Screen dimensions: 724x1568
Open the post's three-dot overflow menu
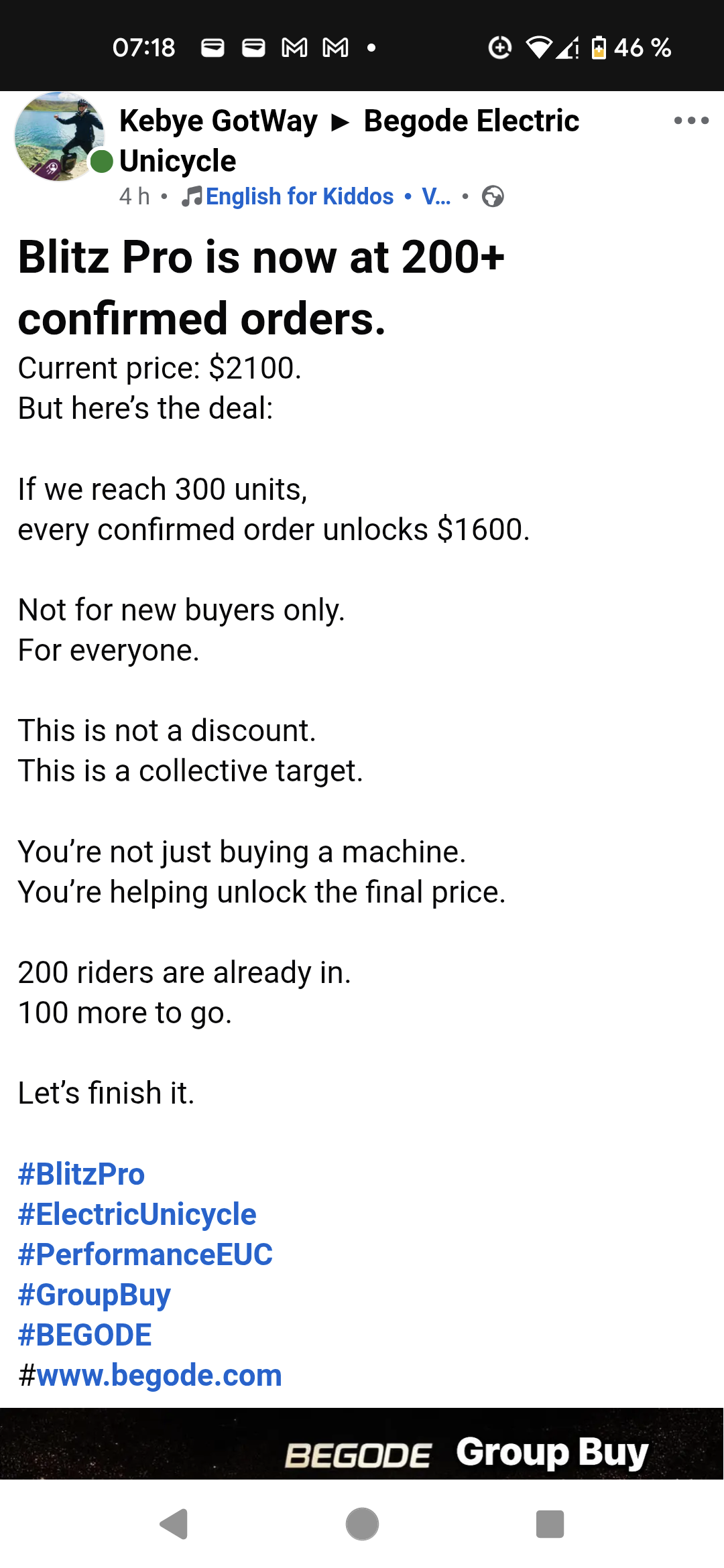[x=691, y=121]
